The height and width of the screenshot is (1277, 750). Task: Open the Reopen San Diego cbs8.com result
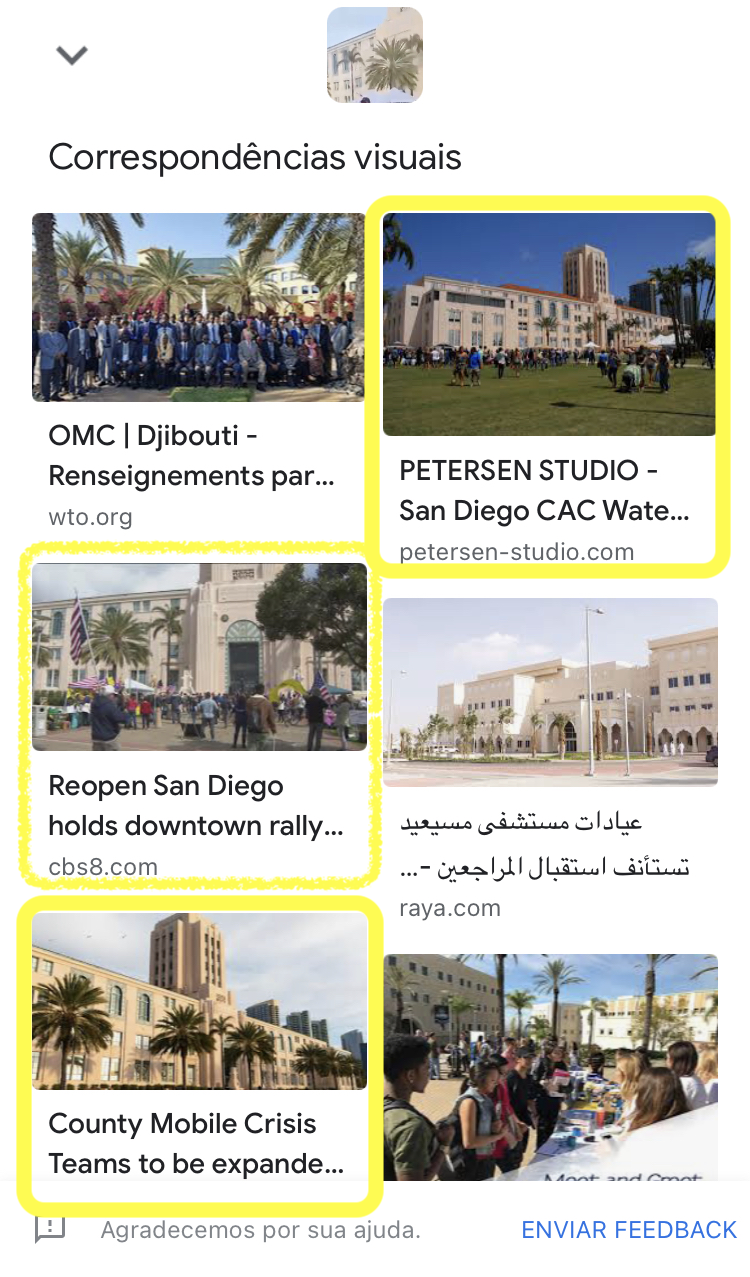click(x=199, y=720)
